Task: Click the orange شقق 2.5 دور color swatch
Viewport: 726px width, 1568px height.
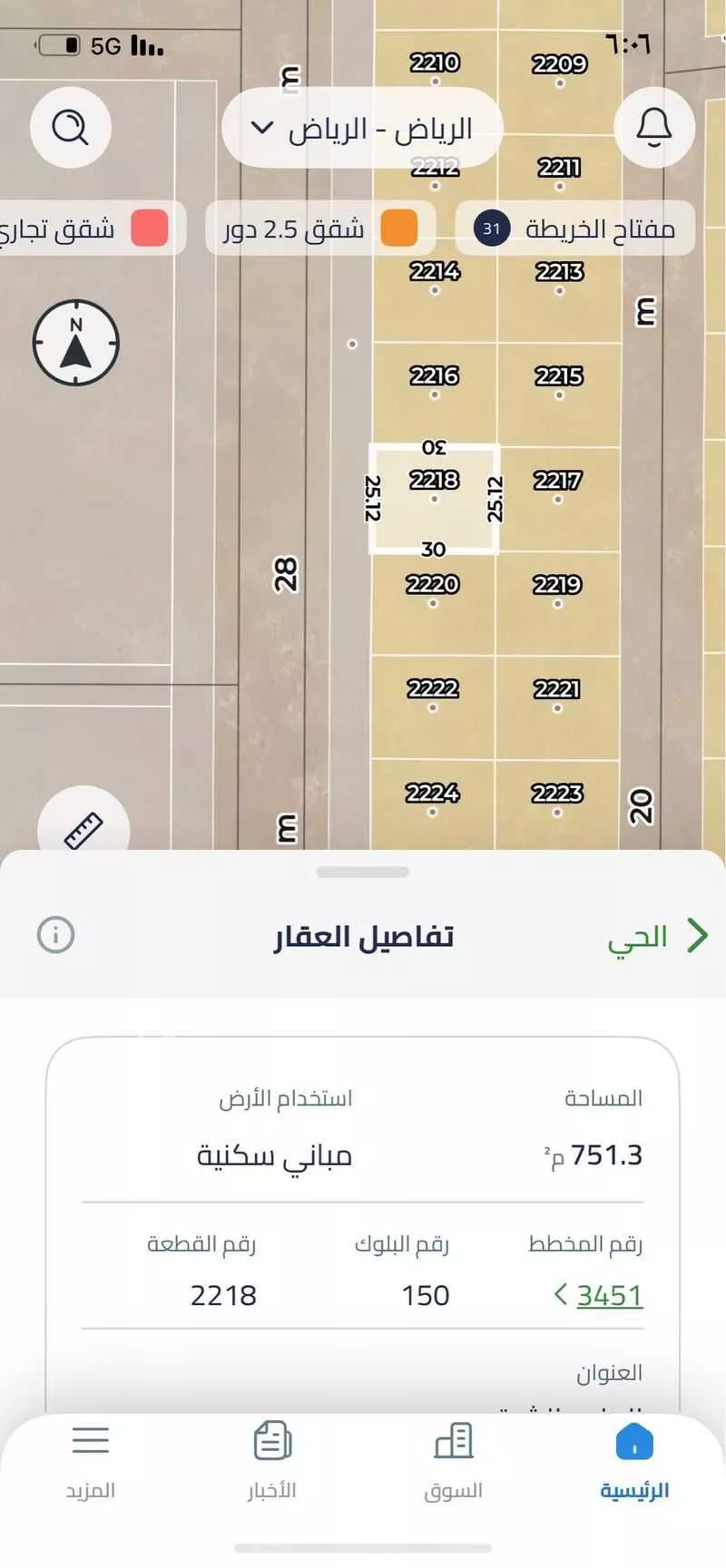Action: (399, 229)
